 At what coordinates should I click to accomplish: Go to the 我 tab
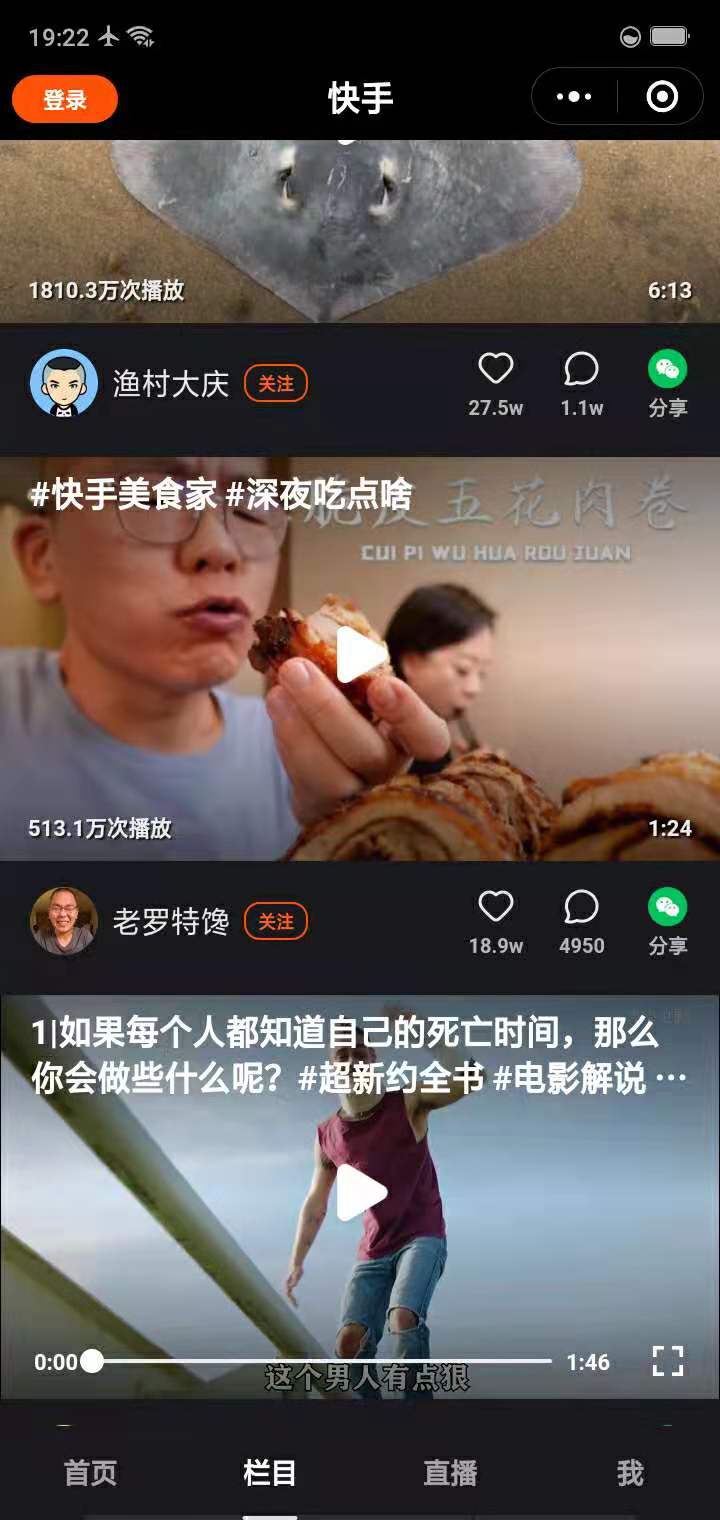tap(630, 1473)
